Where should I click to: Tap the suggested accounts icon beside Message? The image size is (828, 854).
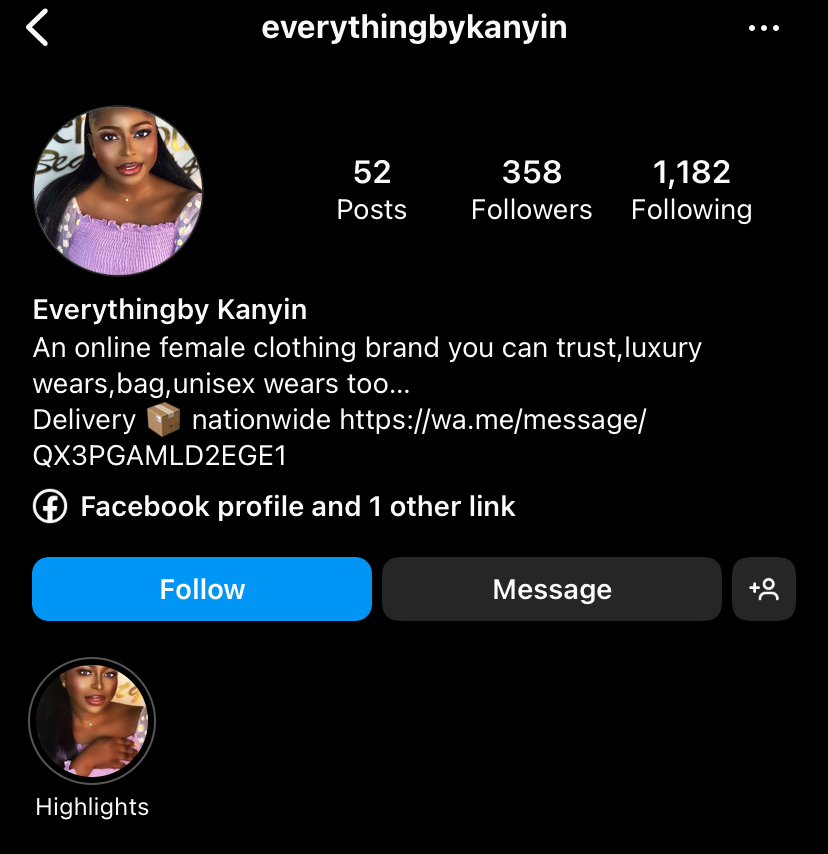[764, 589]
